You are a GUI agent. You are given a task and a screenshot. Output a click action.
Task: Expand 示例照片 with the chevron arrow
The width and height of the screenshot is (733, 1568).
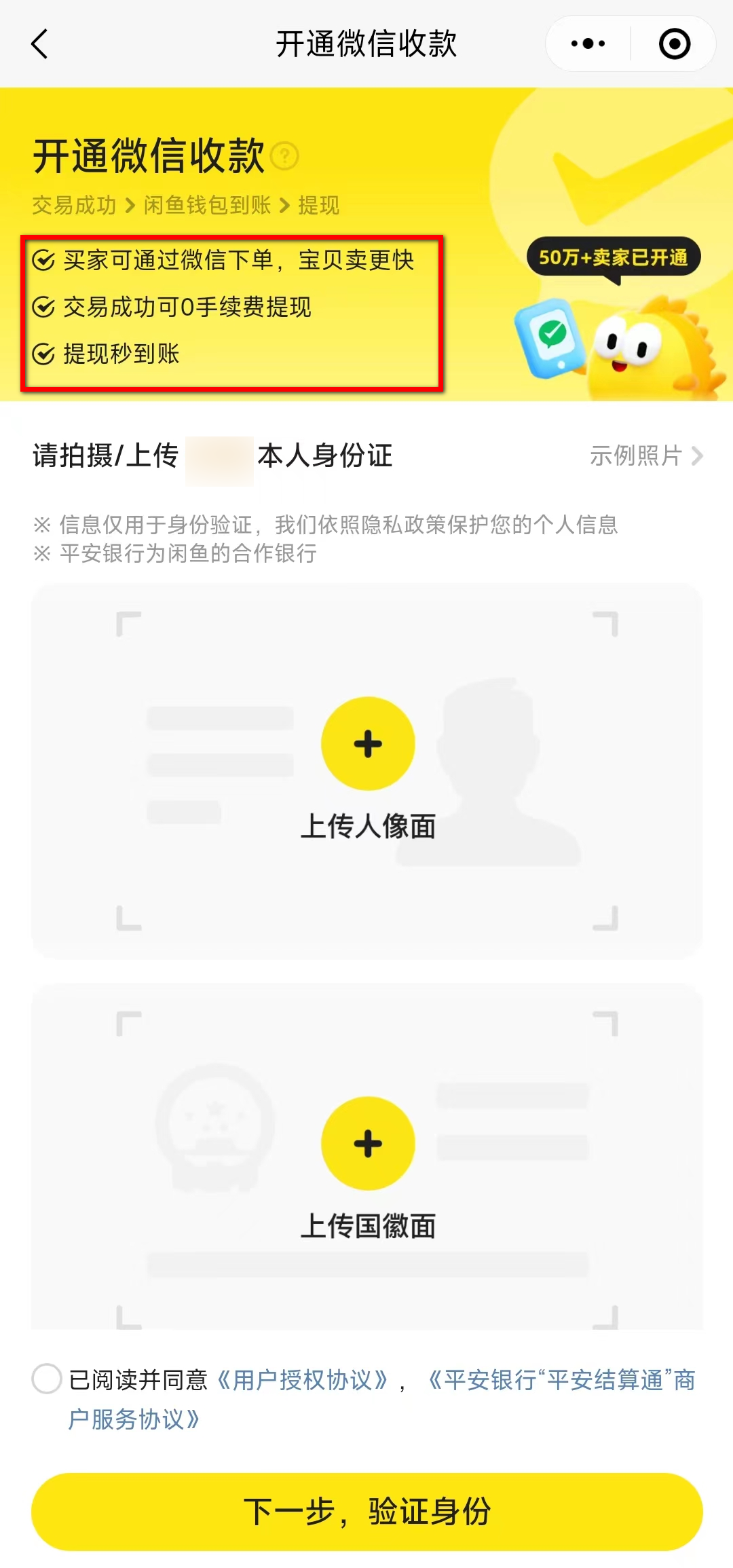(698, 457)
